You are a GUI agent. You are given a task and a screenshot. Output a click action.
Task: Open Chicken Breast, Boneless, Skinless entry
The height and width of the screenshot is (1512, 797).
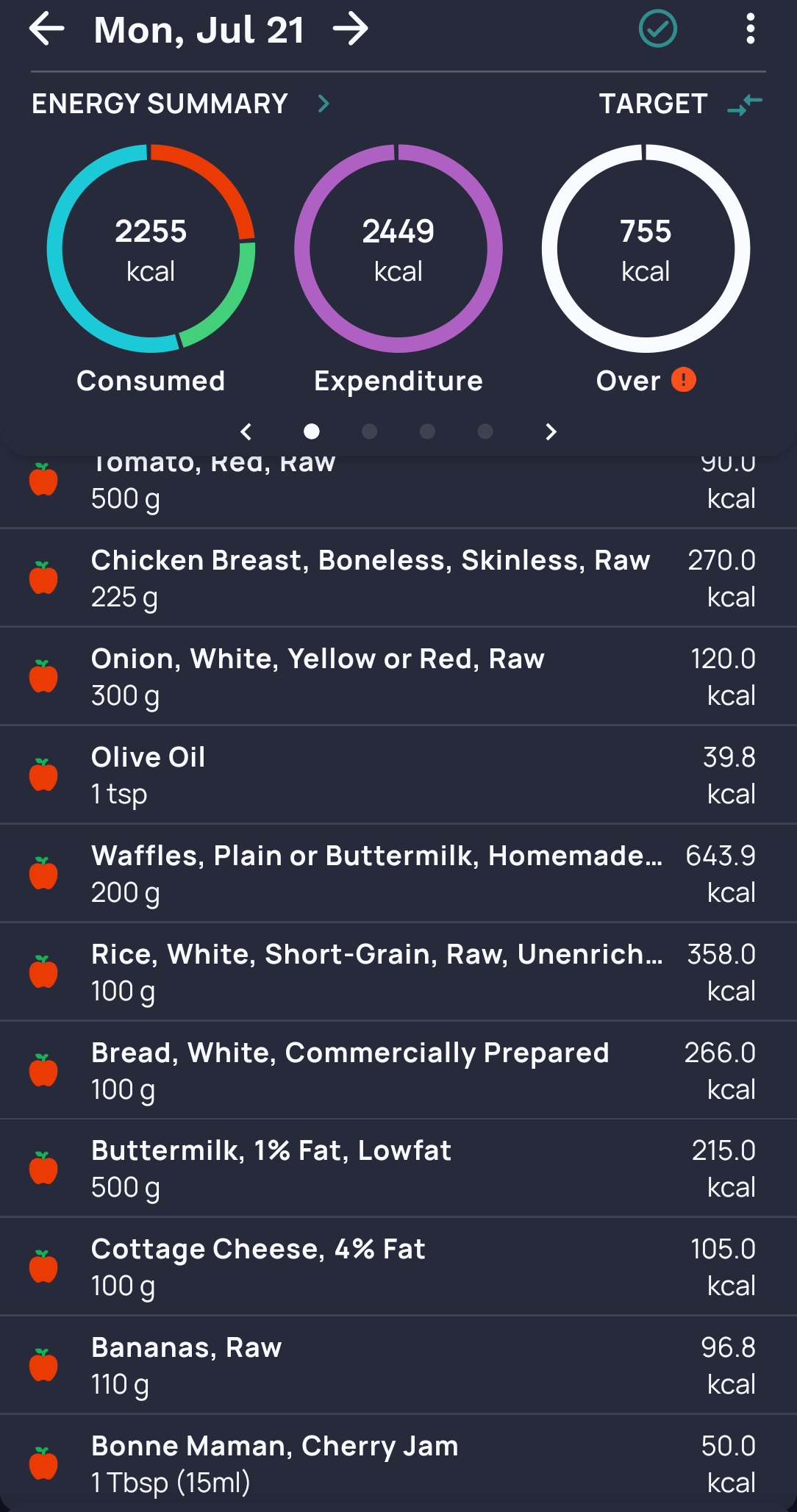[x=398, y=578]
